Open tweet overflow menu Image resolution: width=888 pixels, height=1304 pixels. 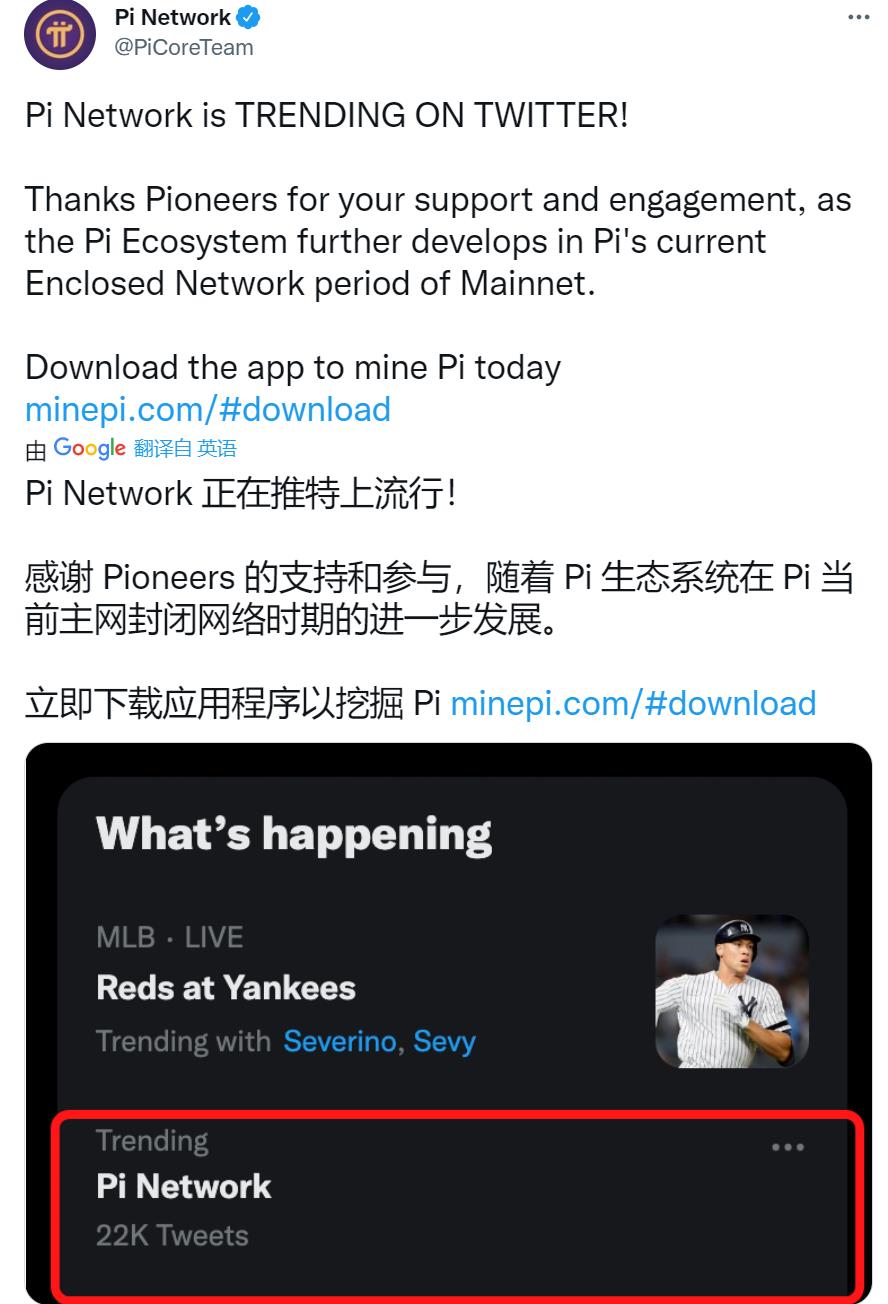coord(858,18)
